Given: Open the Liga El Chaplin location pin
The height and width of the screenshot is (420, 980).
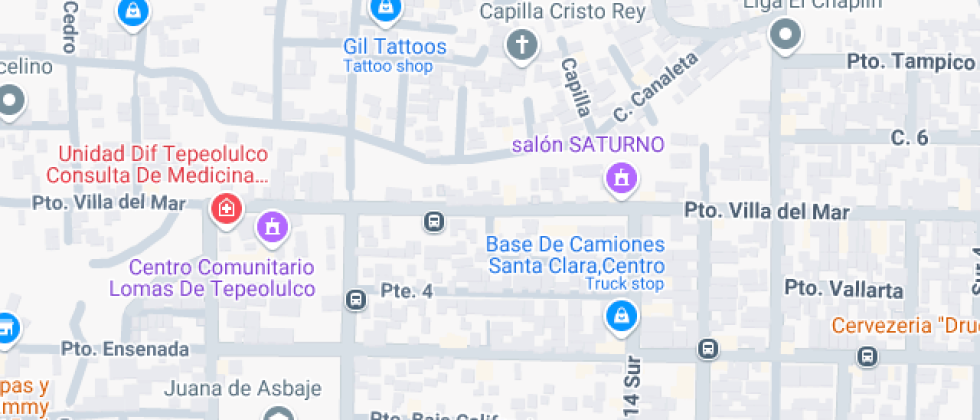Looking at the screenshot, I should [786, 36].
